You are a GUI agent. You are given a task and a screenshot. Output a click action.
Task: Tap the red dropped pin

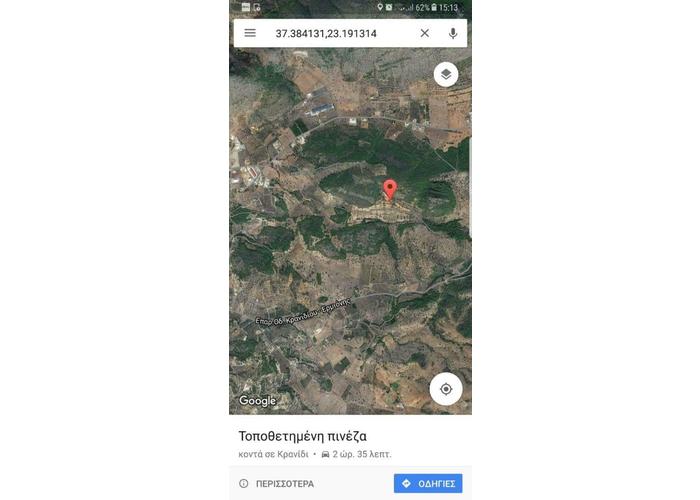pyautogui.click(x=390, y=189)
